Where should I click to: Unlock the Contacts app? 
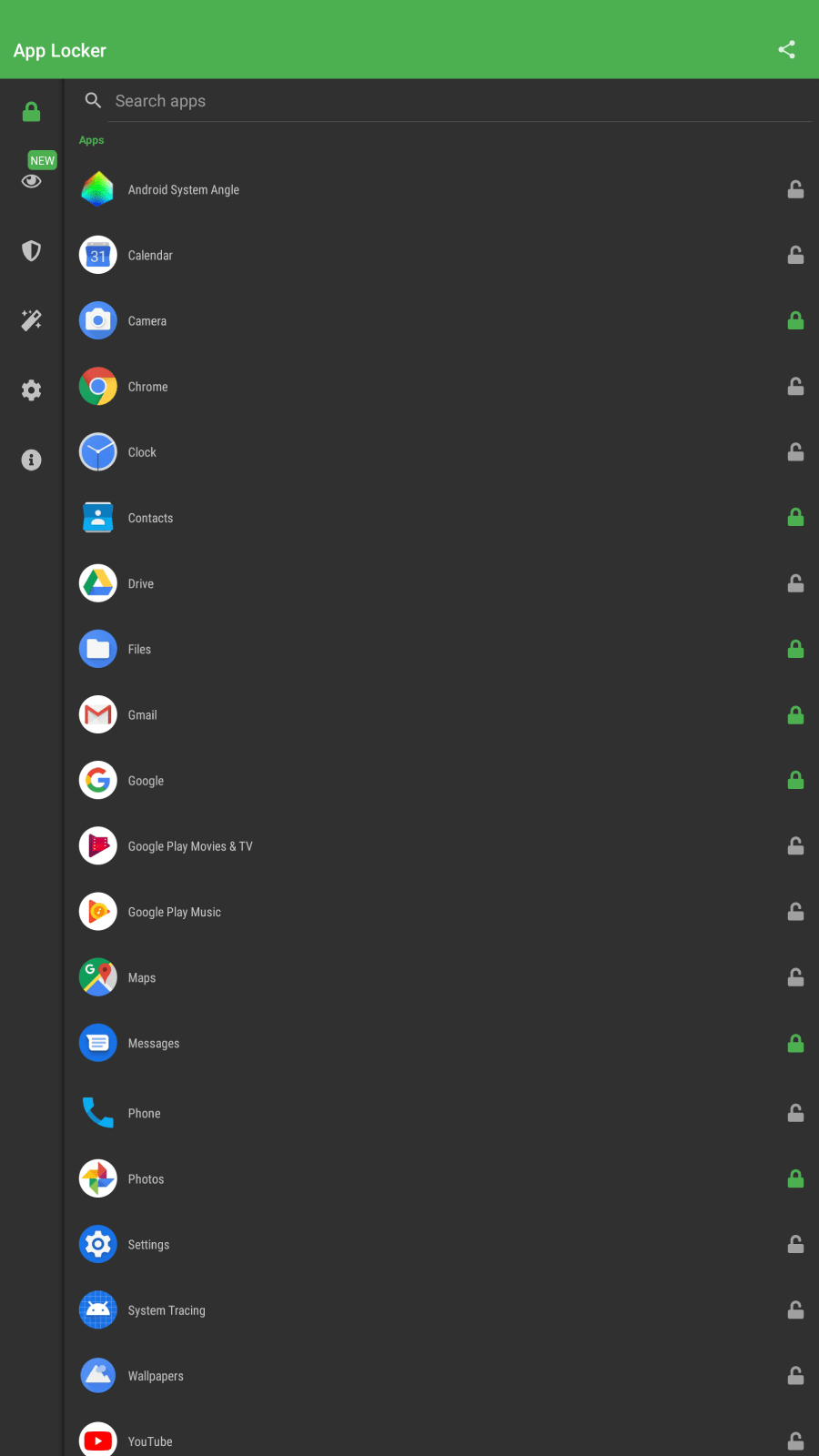pyautogui.click(x=795, y=517)
